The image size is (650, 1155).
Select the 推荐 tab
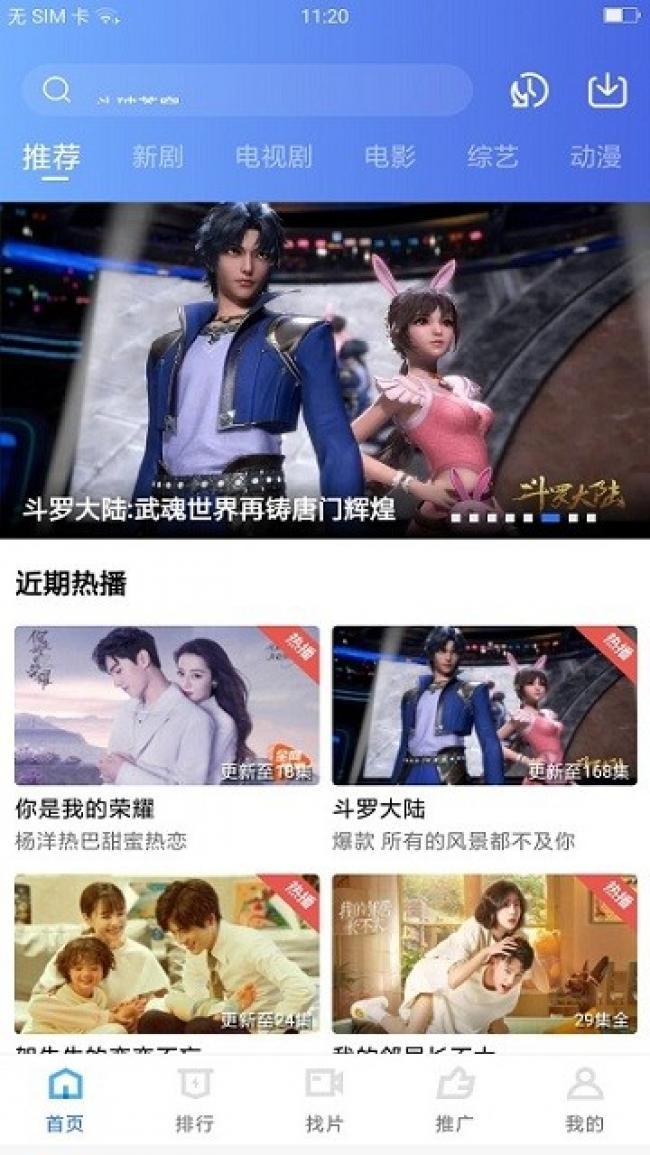[x=51, y=157]
